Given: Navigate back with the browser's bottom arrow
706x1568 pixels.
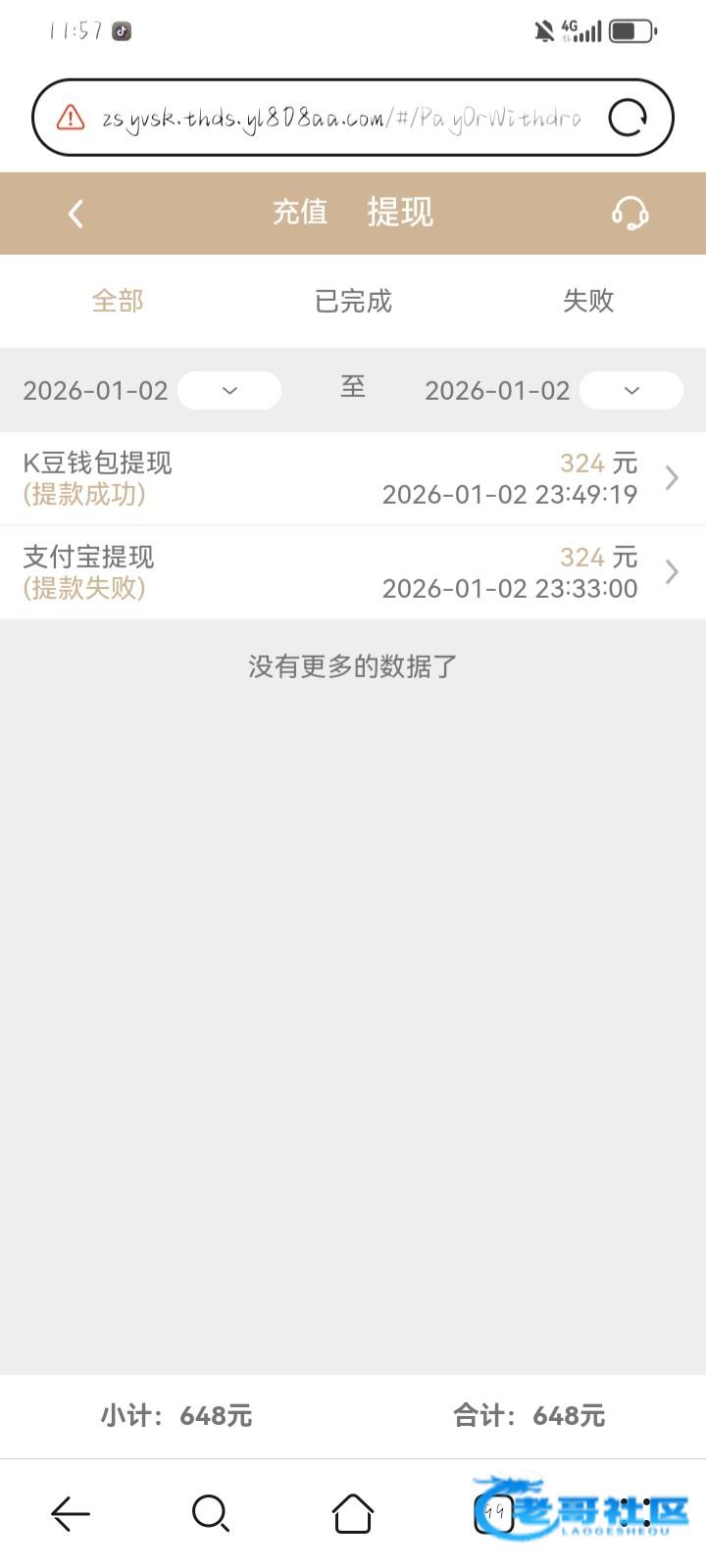Looking at the screenshot, I should point(71,1513).
